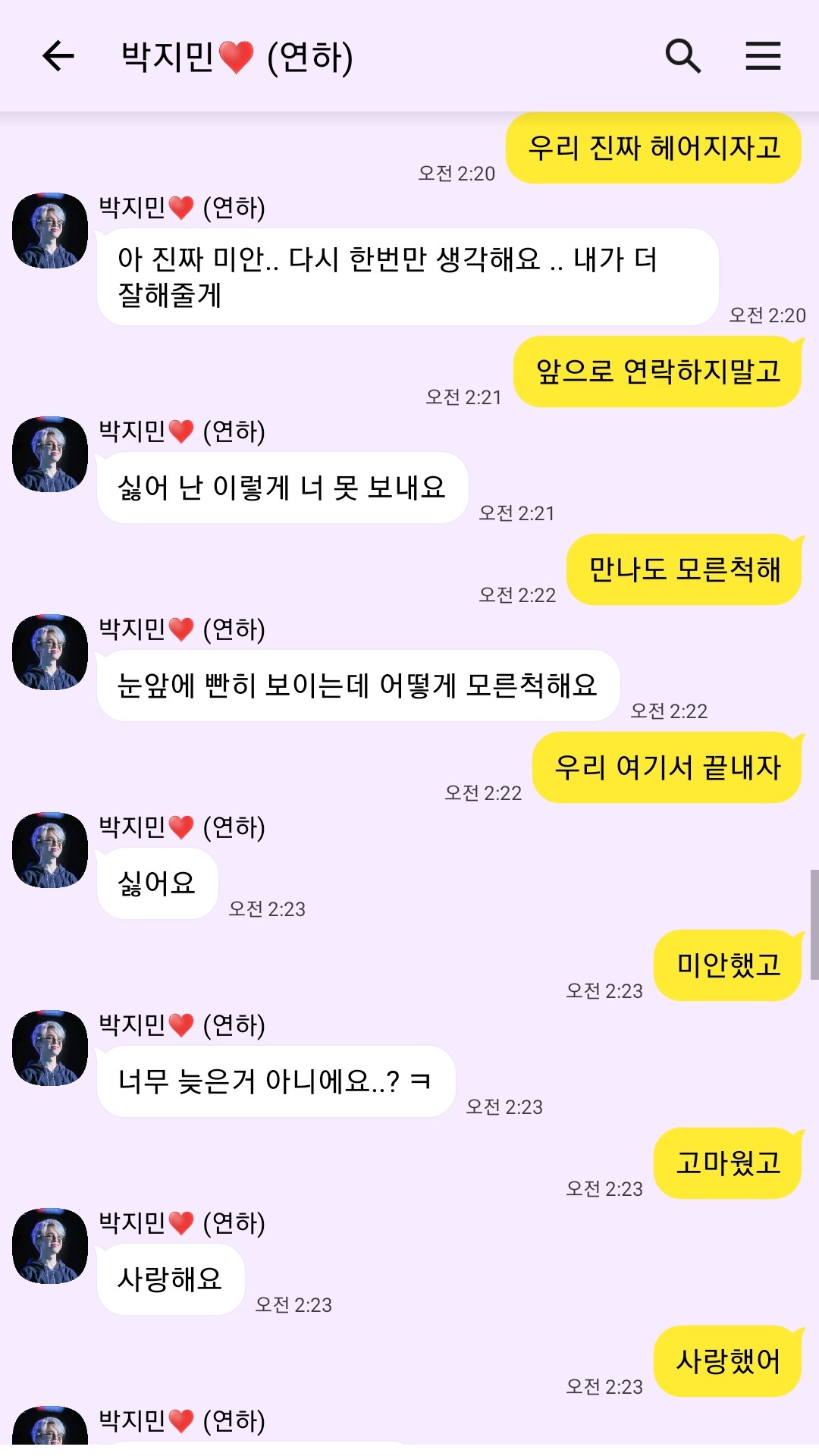The height and width of the screenshot is (1456, 819).
Task: Tap the avatar beside "눈앞에 빤히 보이는데" message
Action: [50, 652]
